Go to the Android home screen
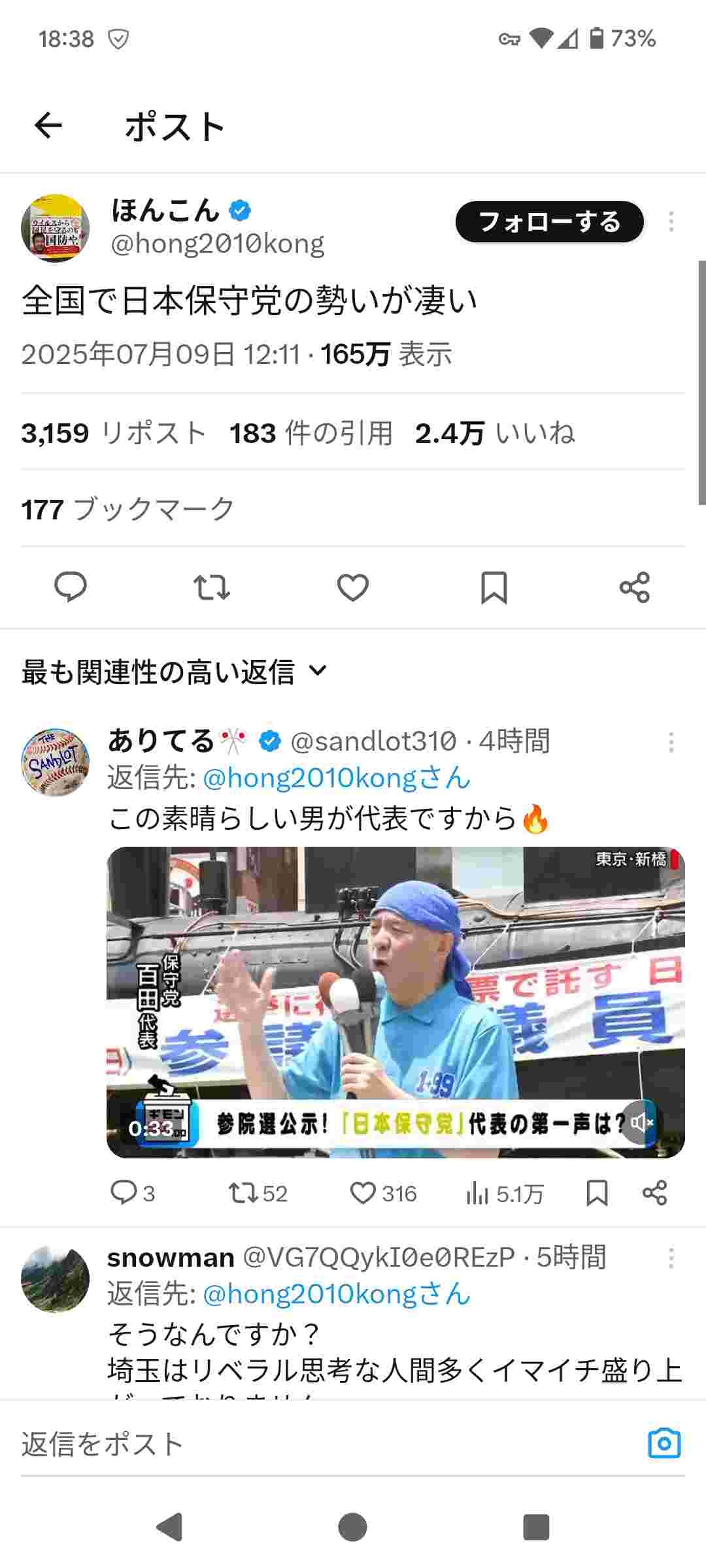This screenshot has width=706, height=1568. 352,1527
